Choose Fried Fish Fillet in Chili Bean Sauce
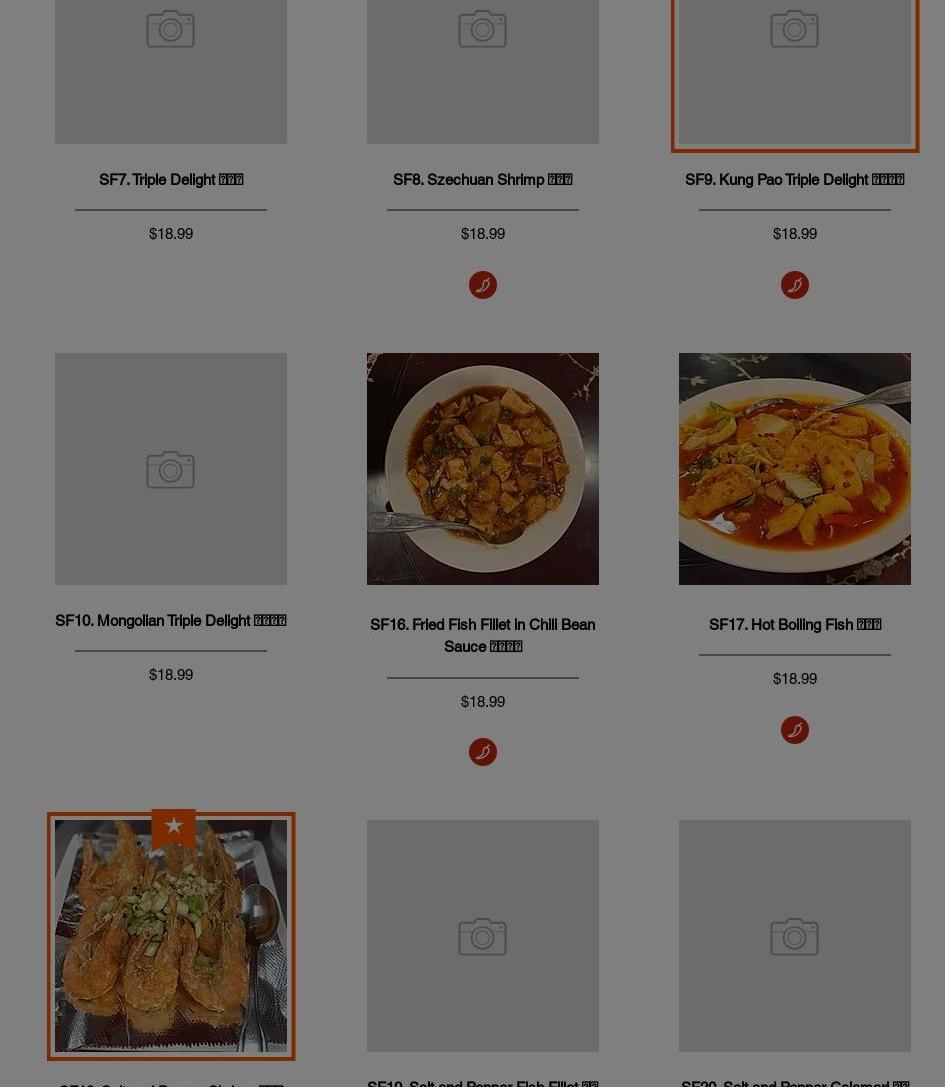 coord(482,635)
